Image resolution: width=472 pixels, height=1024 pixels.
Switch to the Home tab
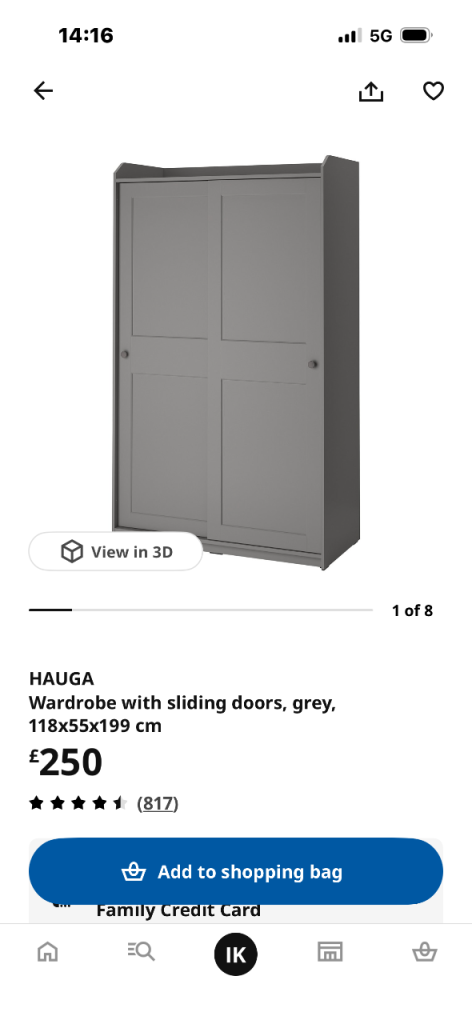[x=47, y=952]
